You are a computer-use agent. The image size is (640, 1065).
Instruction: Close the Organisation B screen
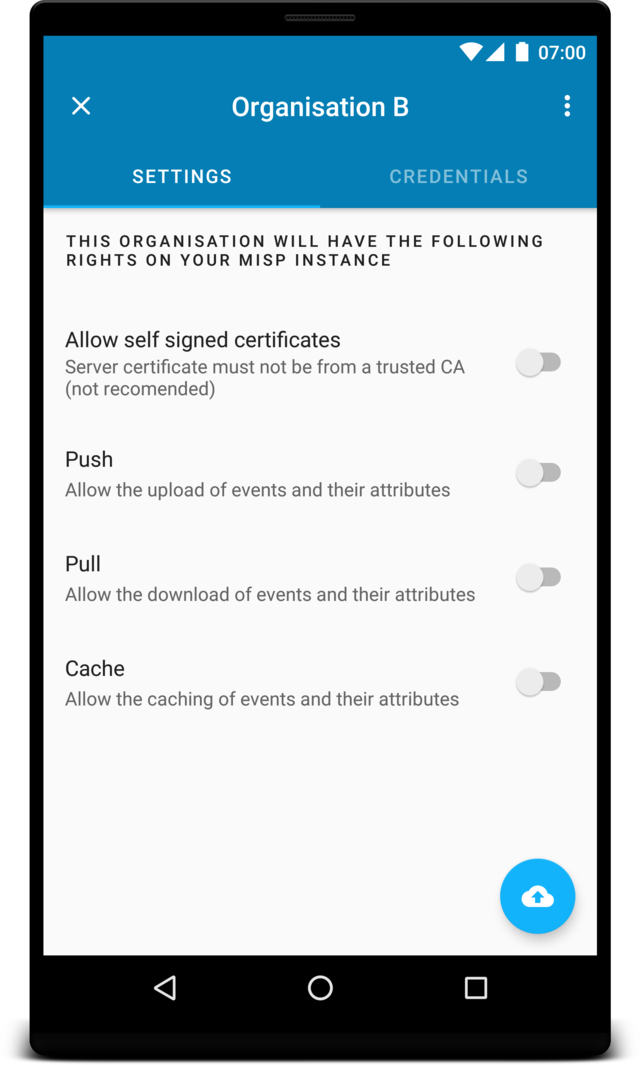pyautogui.click(x=81, y=106)
